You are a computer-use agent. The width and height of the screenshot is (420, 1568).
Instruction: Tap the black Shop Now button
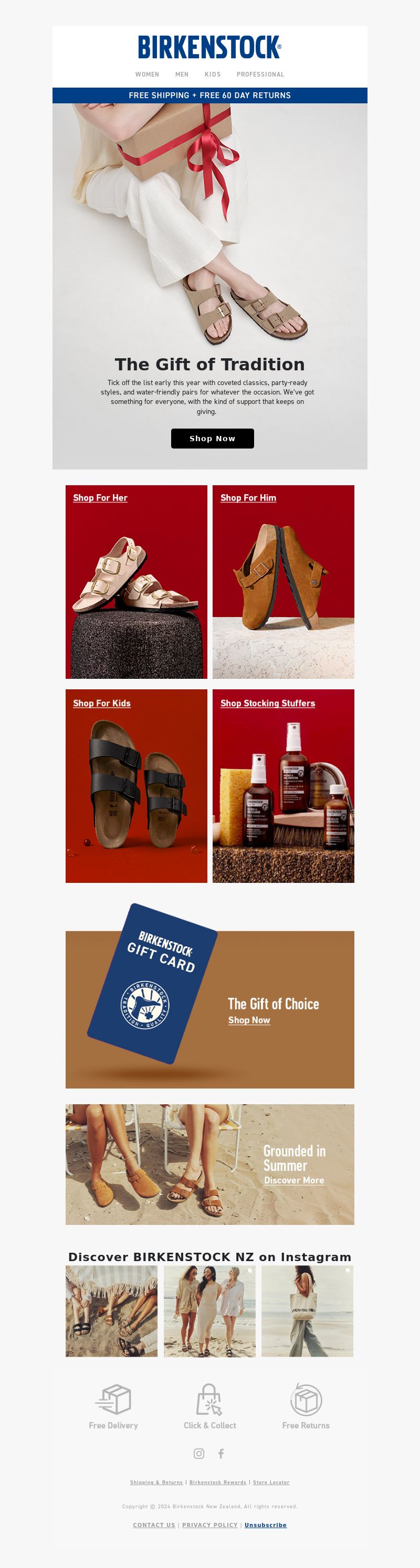pyautogui.click(x=212, y=438)
